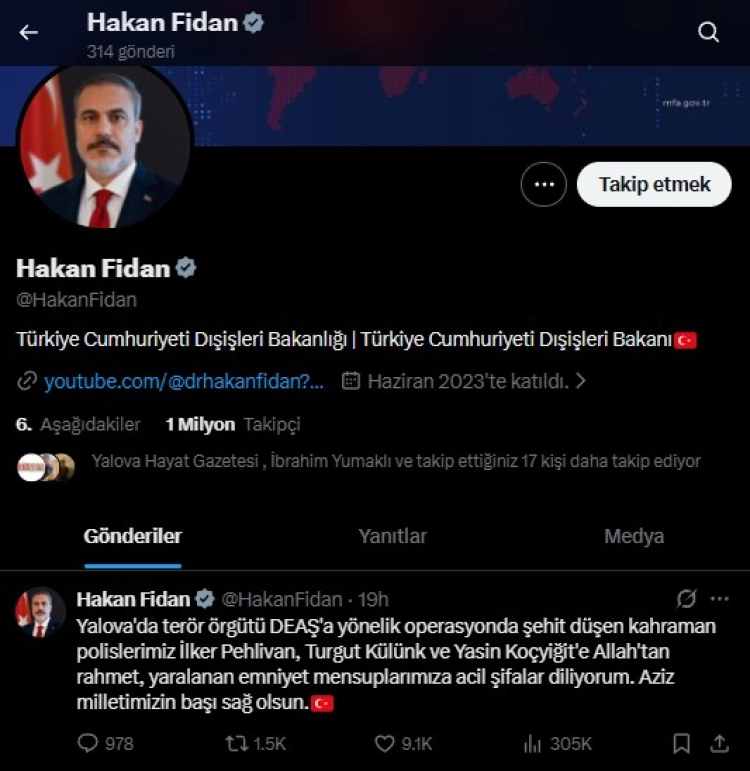View Hakan Fidan's large profile photo
Image resolution: width=750 pixels, height=771 pixels.
(104, 145)
